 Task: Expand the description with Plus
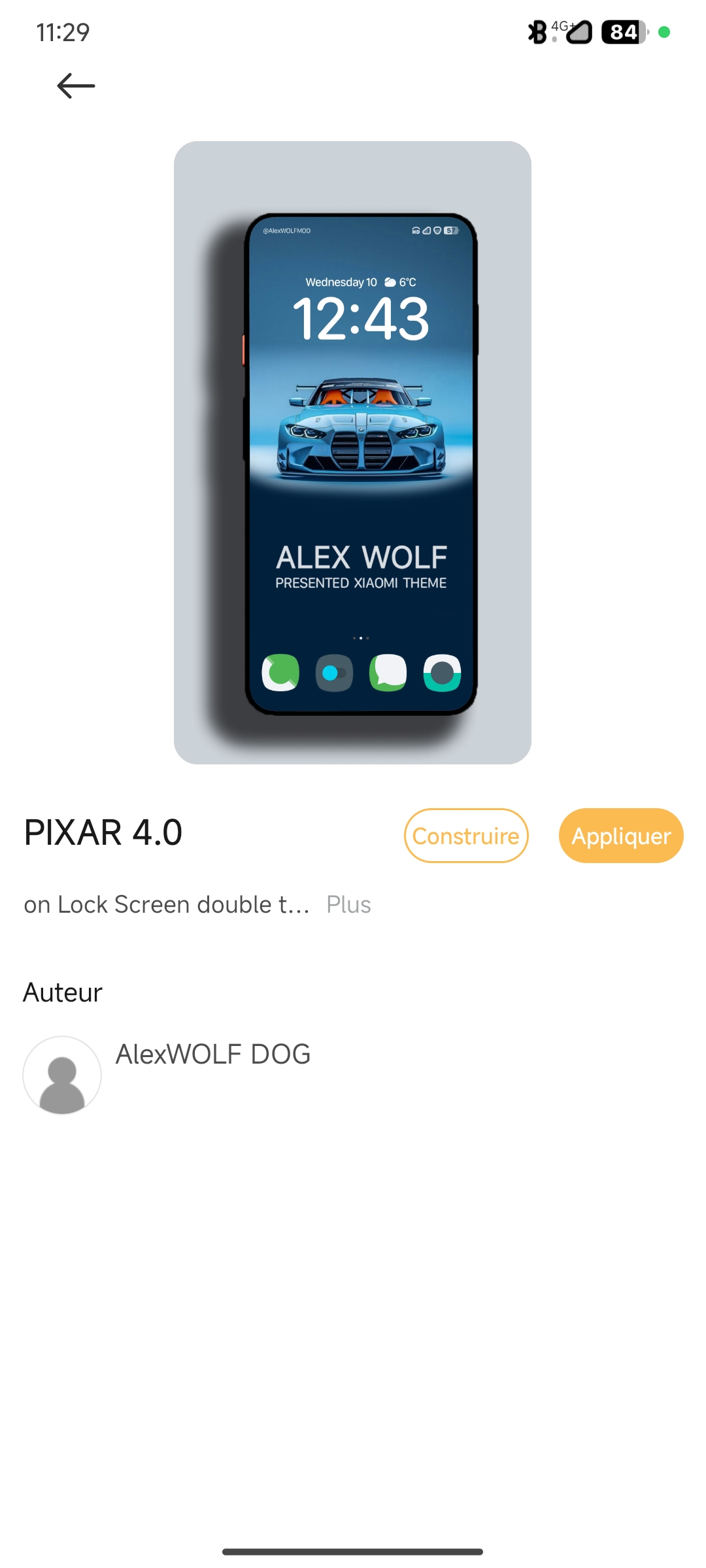tap(348, 905)
